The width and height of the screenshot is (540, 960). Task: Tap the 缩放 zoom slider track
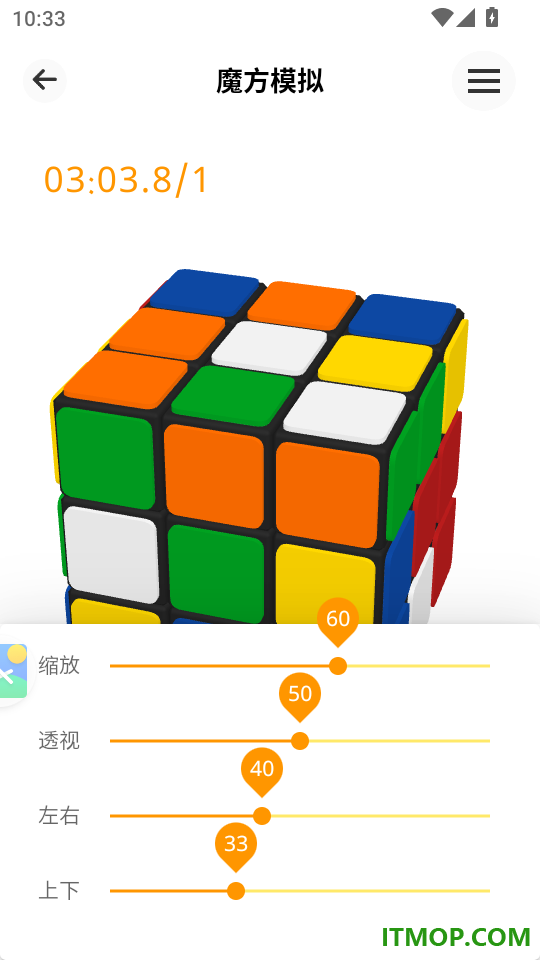300,666
